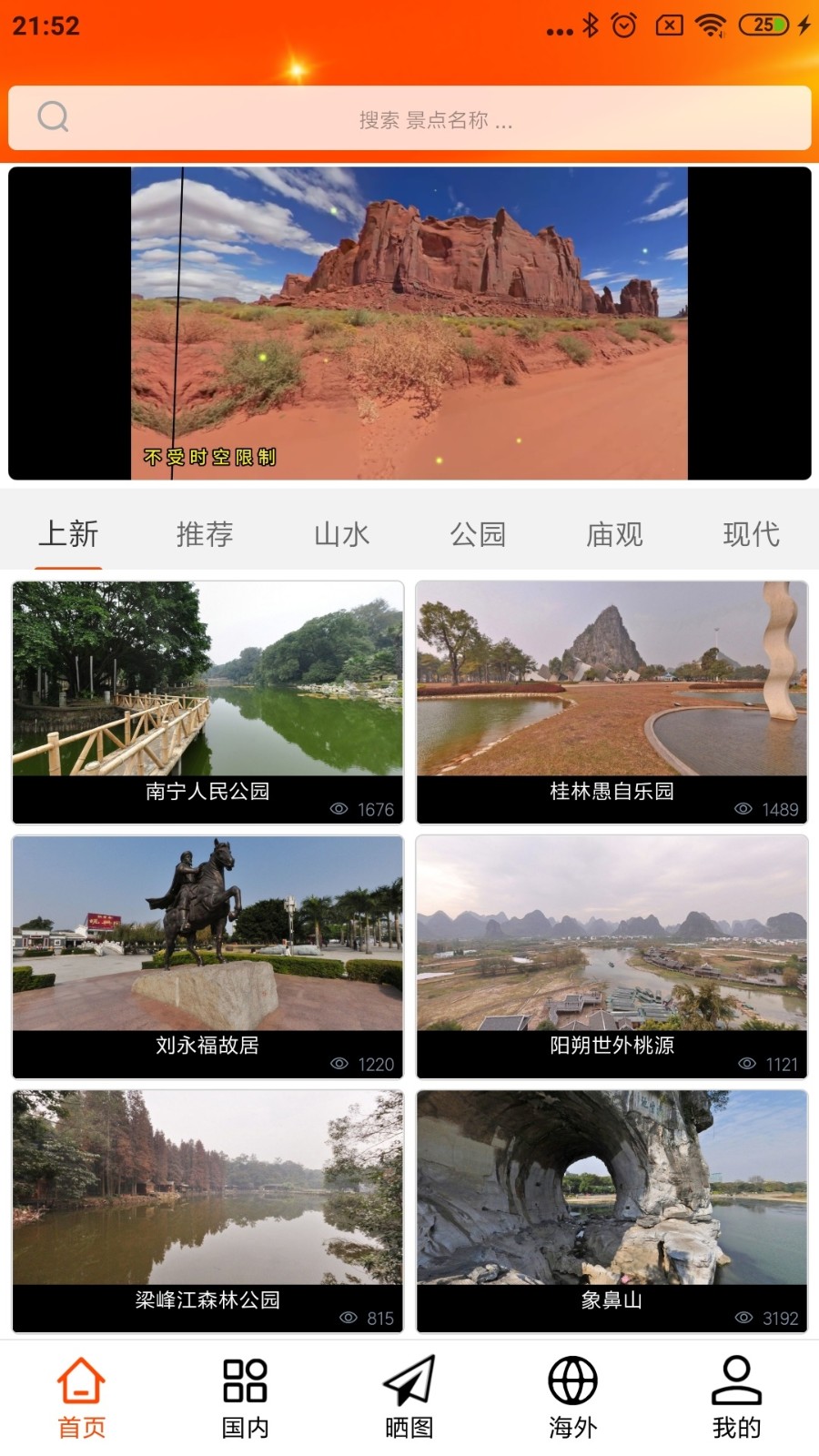Screen dimensions: 819x1456
Task: Open the 象鼻山 scenic card
Action: click(x=612, y=1211)
